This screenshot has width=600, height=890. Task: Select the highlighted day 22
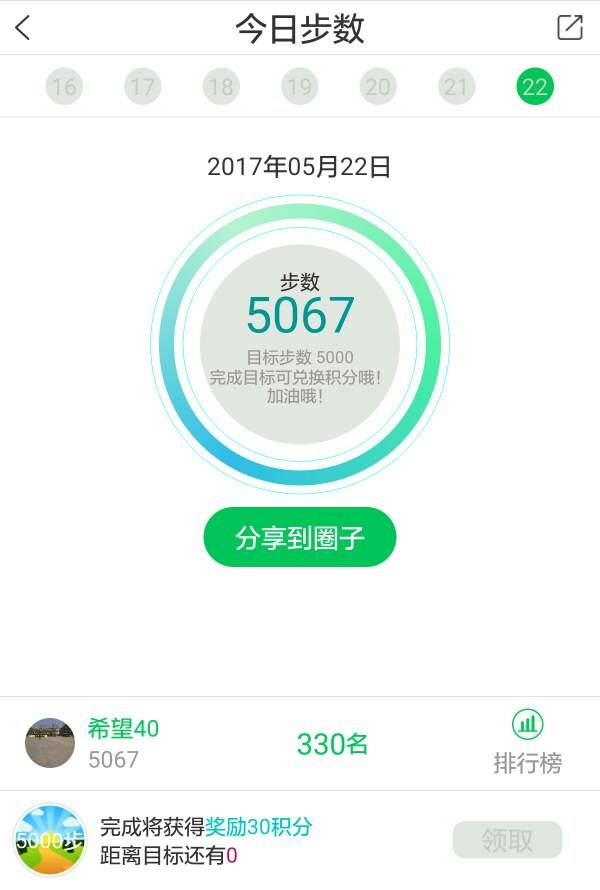[535, 87]
